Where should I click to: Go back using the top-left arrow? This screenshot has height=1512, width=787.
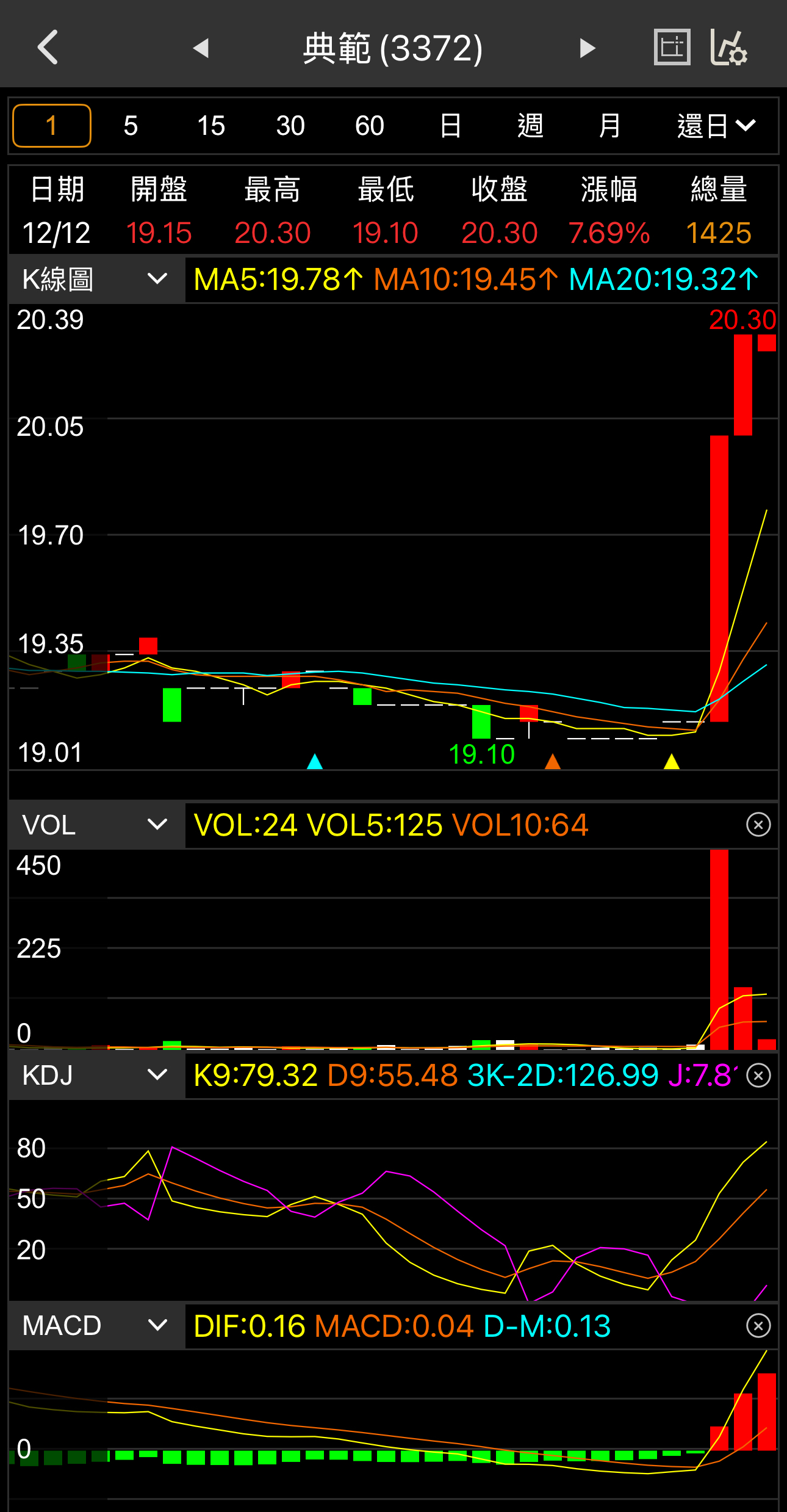(48, 48)
